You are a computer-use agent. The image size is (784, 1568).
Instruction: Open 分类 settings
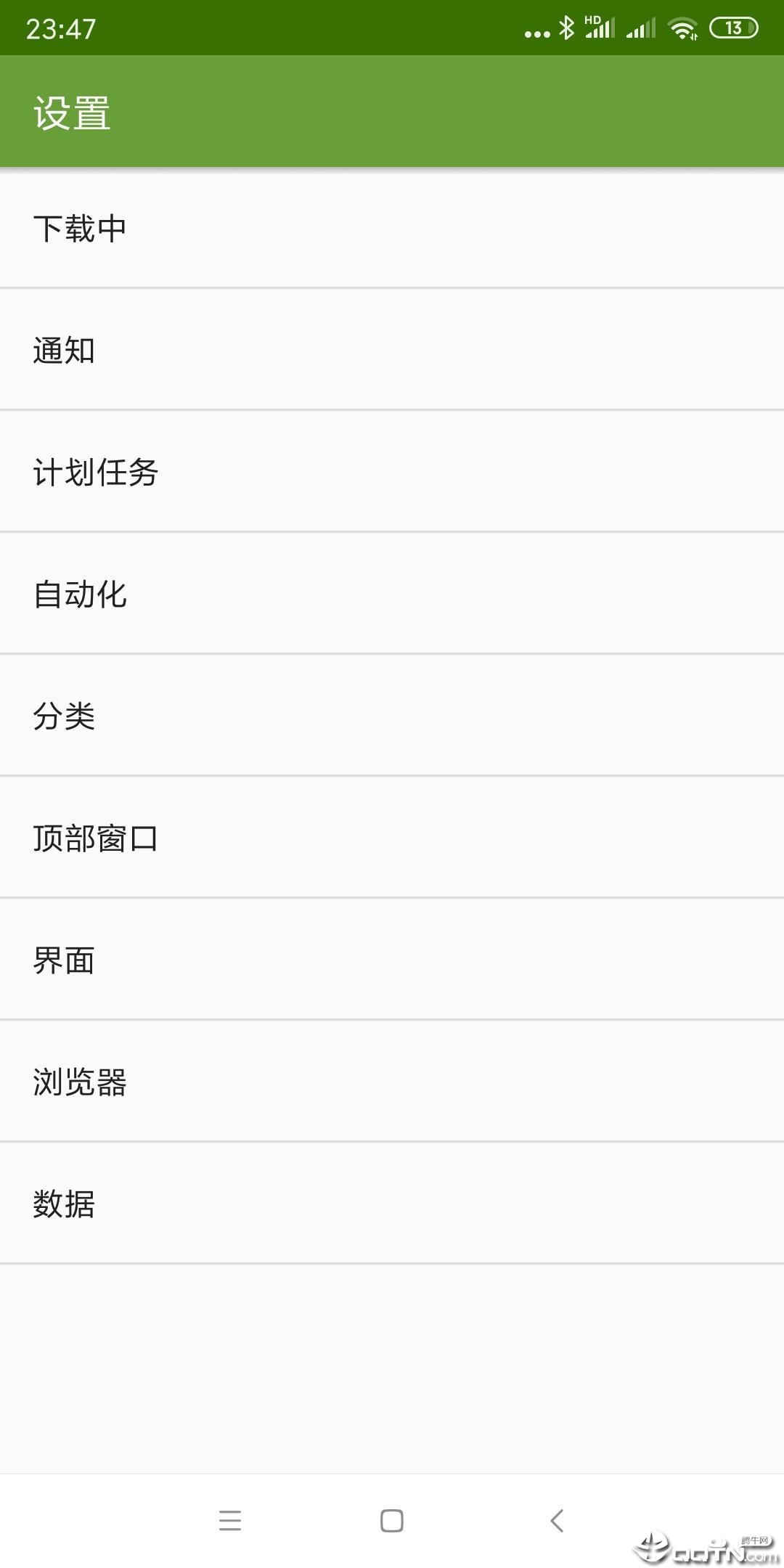(392, 716)
